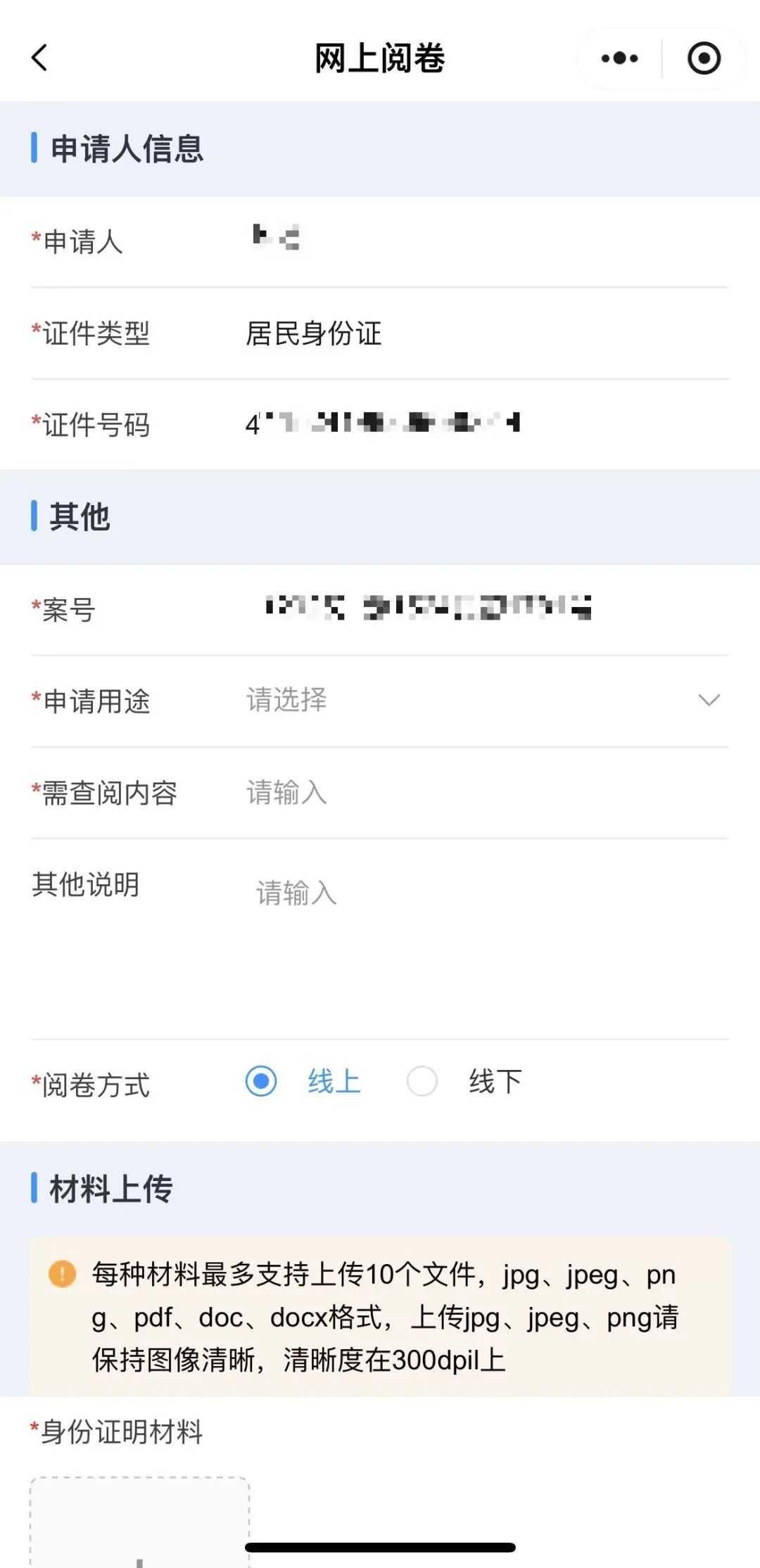Select 线上 as 阅卷方式
The width and height of the screenshot is (760, 1568).
tap(262, 1081)
